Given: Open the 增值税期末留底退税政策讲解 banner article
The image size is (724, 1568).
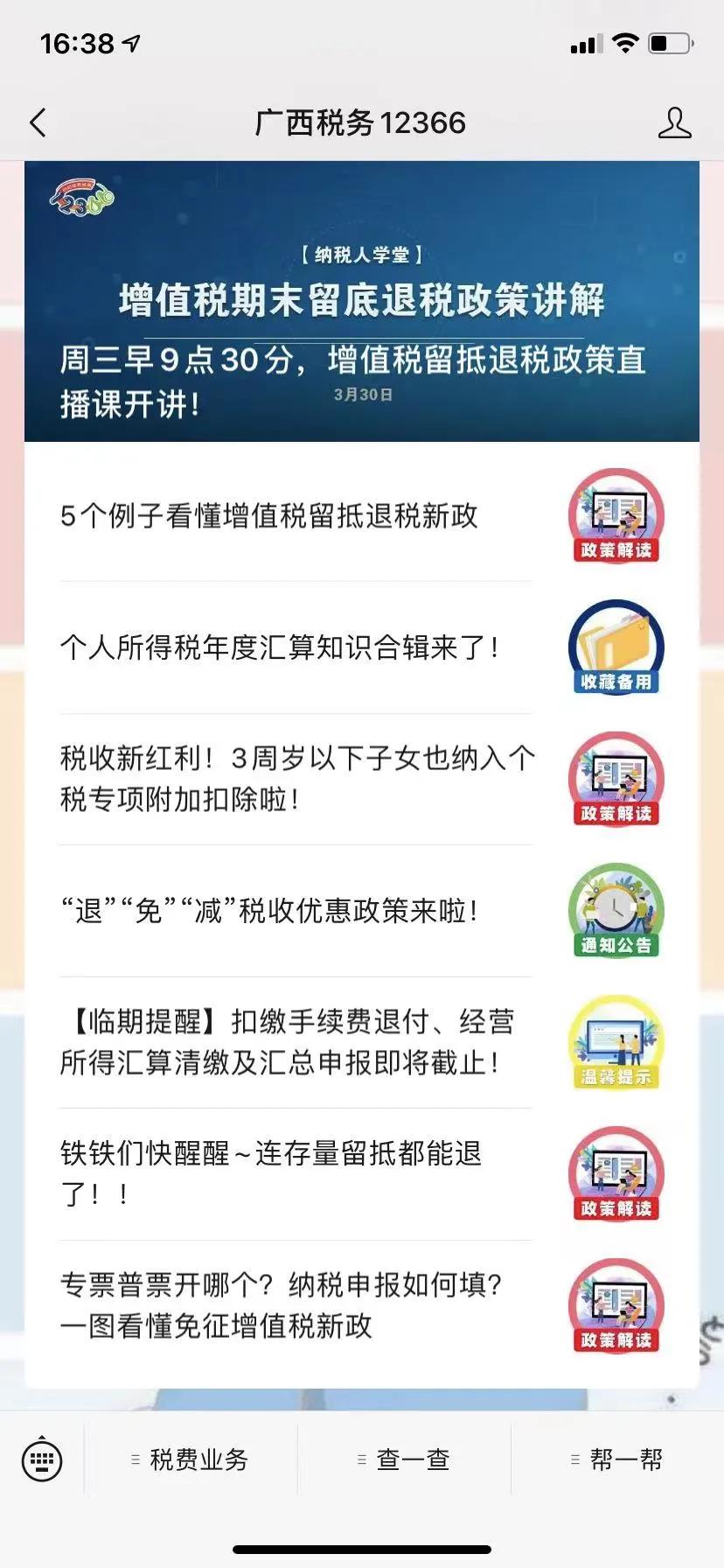Looking at the screenshot, I should tap(361, 301).
